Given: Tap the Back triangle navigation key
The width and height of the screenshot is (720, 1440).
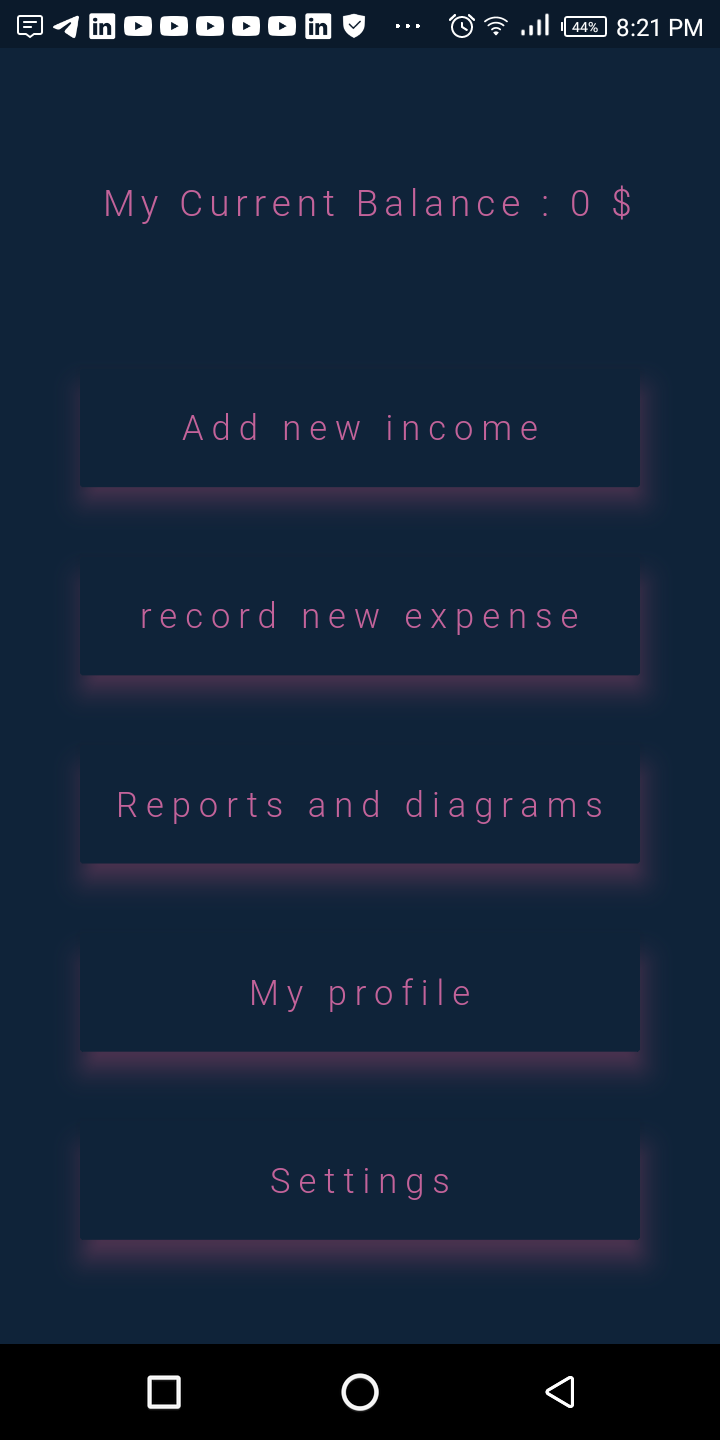Looking at the screenshot, I should (x=560, y=1392).
